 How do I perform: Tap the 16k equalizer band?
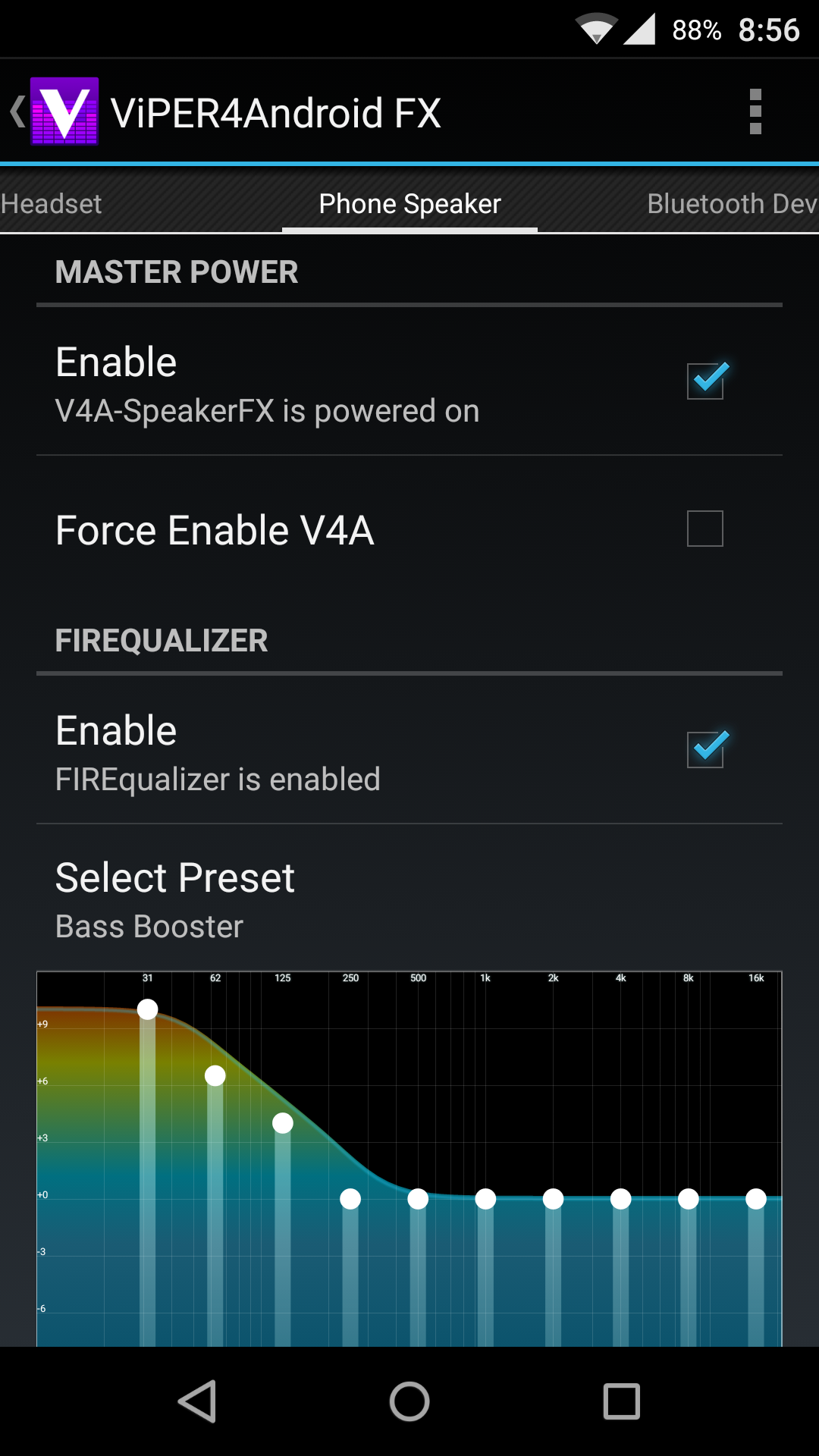(x=756, y=1199)
